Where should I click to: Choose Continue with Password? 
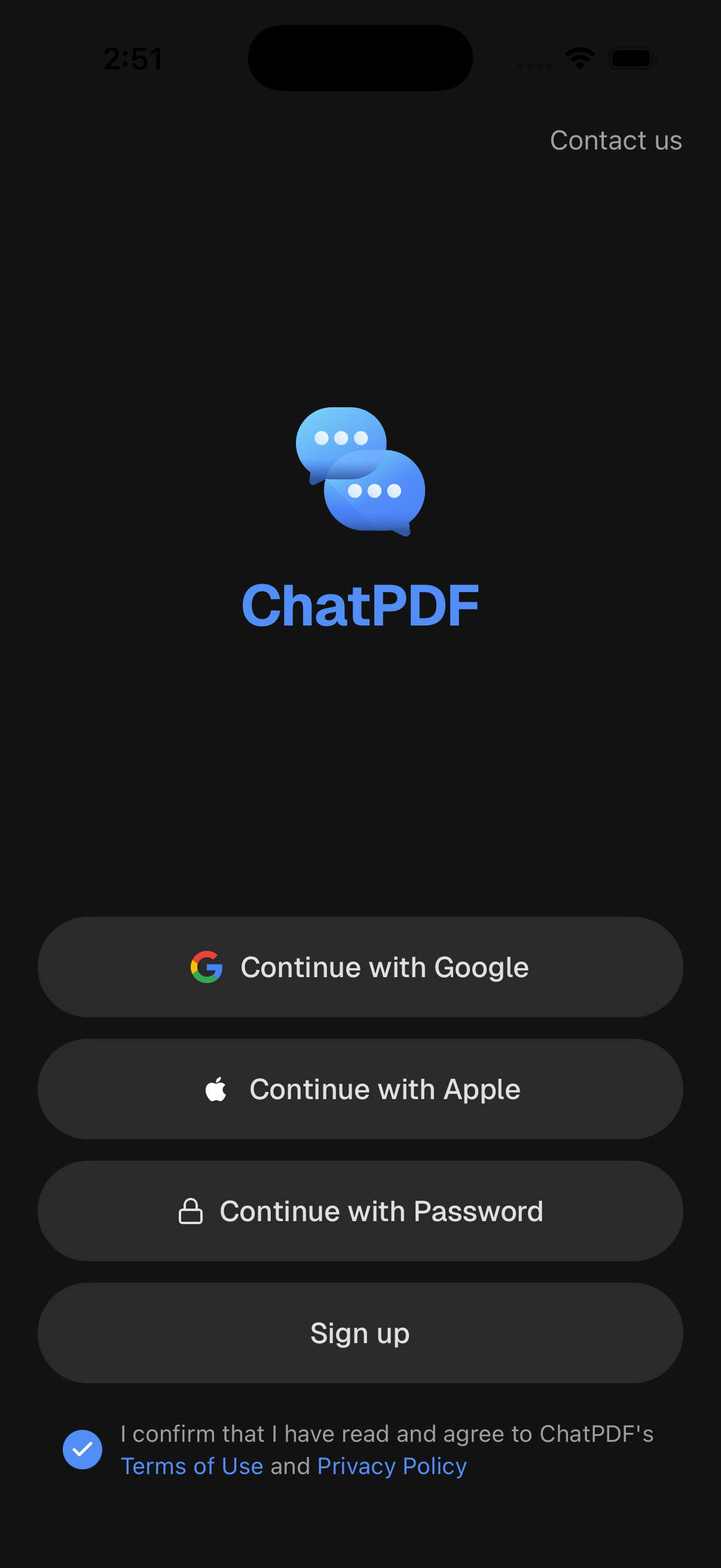[x=360, y=1211]
